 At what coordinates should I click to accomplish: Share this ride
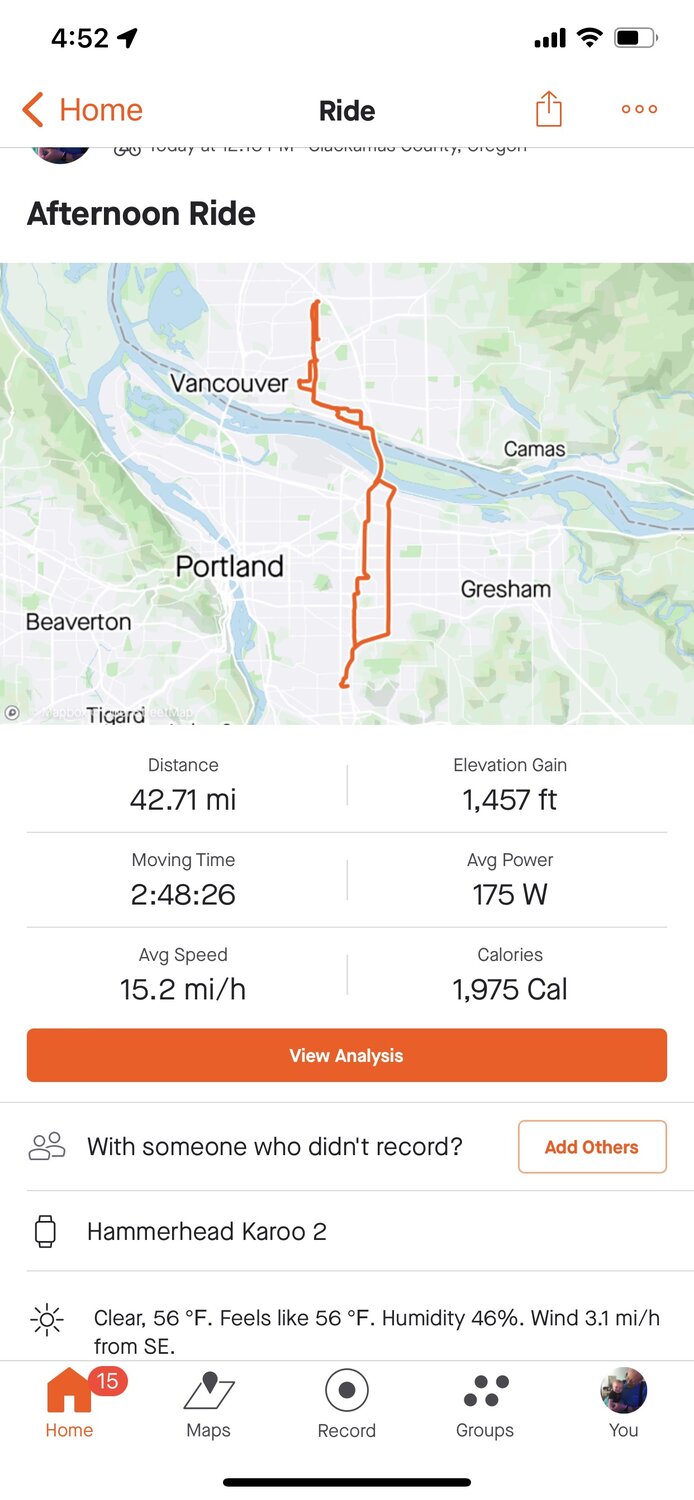pyautogui.click(x=548, y=109)
